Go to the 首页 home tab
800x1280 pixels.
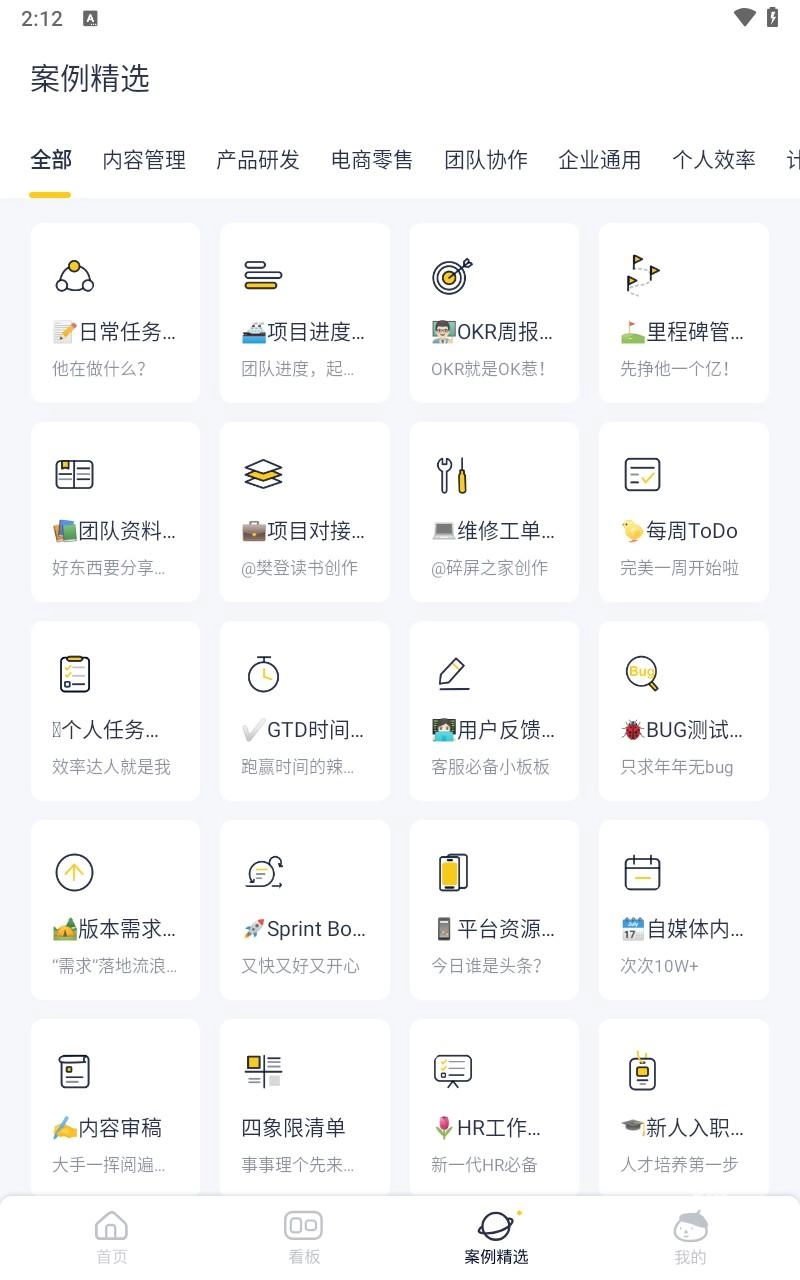[111, 1237]
